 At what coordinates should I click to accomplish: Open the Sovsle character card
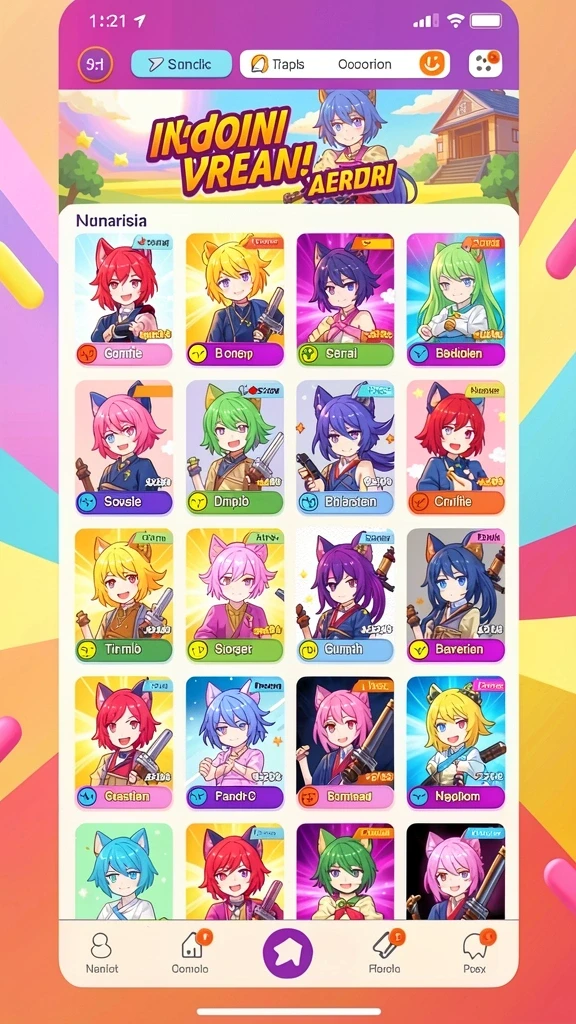coord(123,448)
